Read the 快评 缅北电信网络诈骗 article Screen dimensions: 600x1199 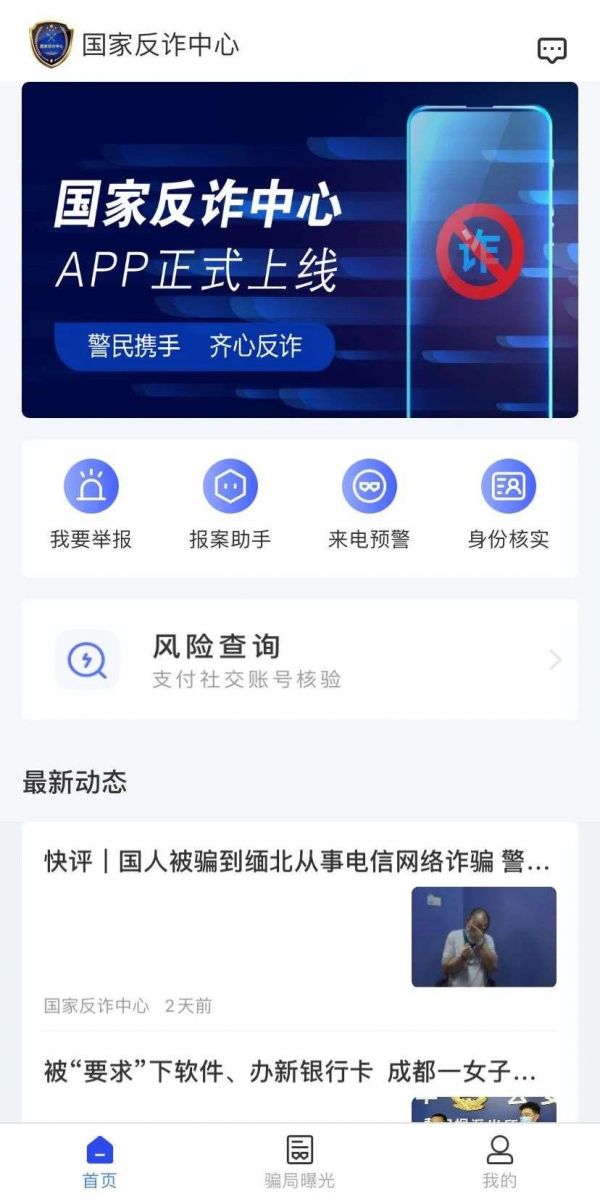(x=298, y=862)
